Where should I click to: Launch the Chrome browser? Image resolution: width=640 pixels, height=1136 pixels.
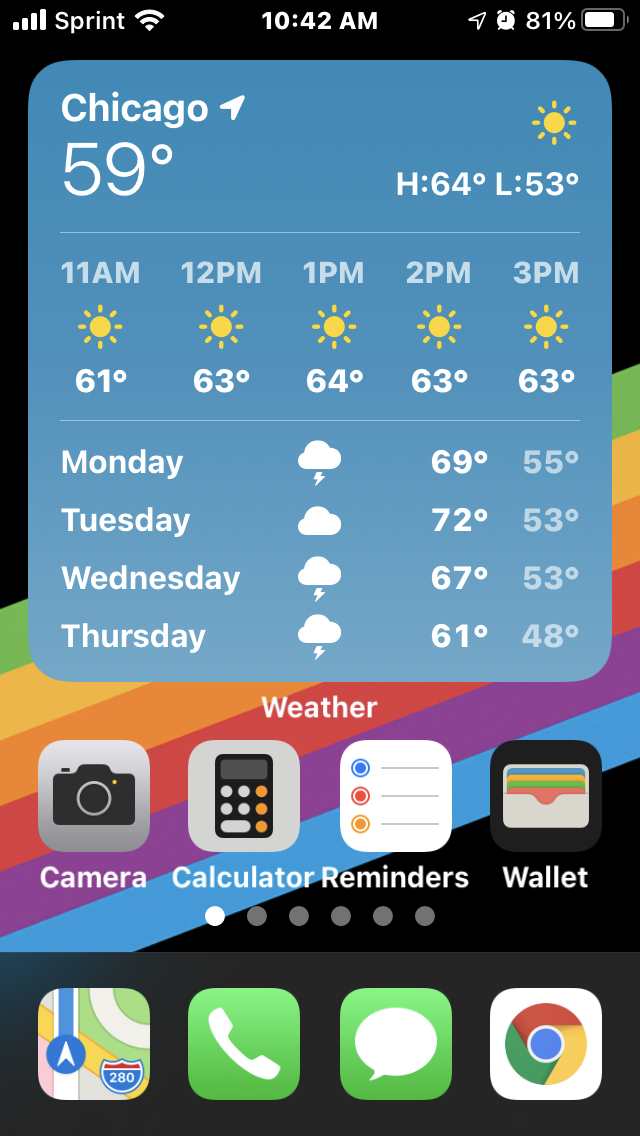tap(546, 1043)
